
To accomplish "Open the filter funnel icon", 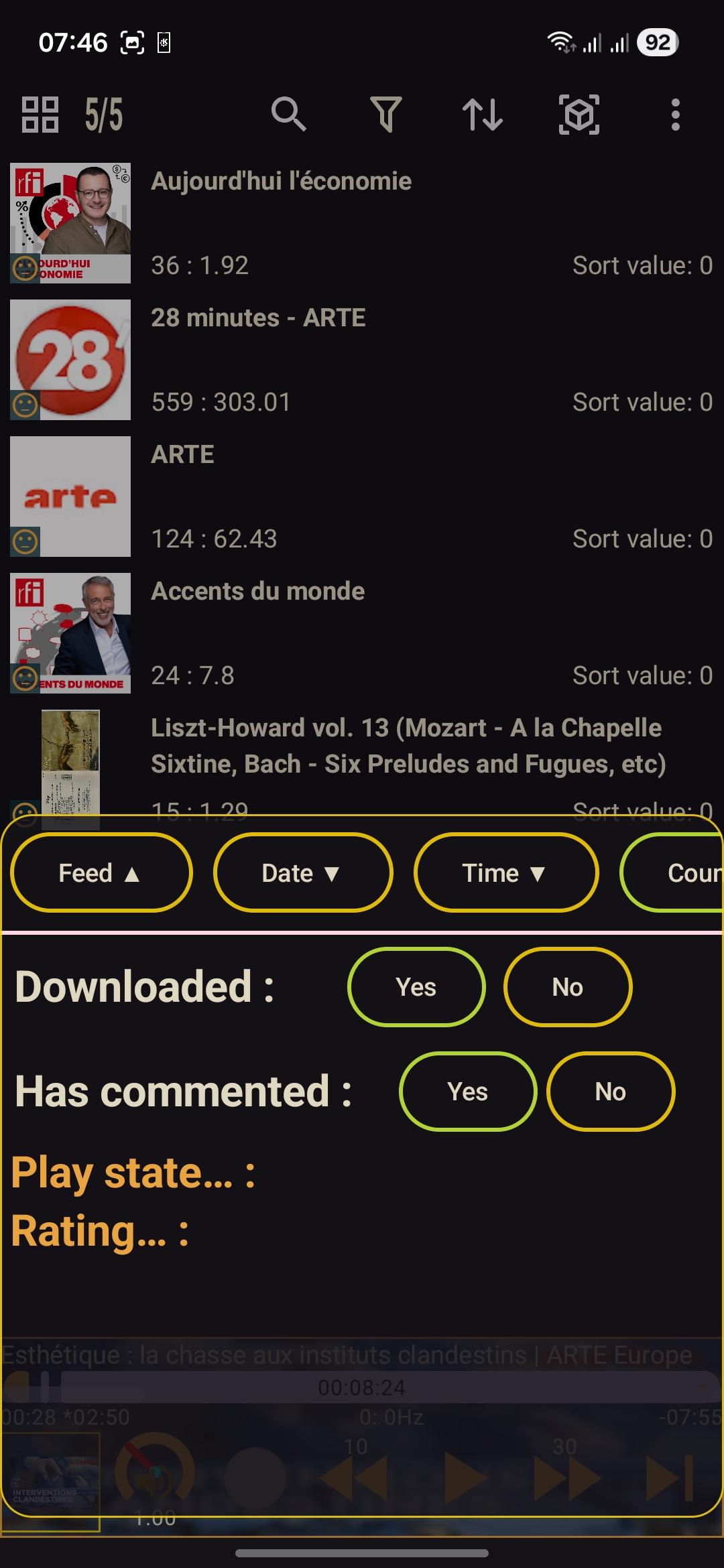I will pos(386,115).
